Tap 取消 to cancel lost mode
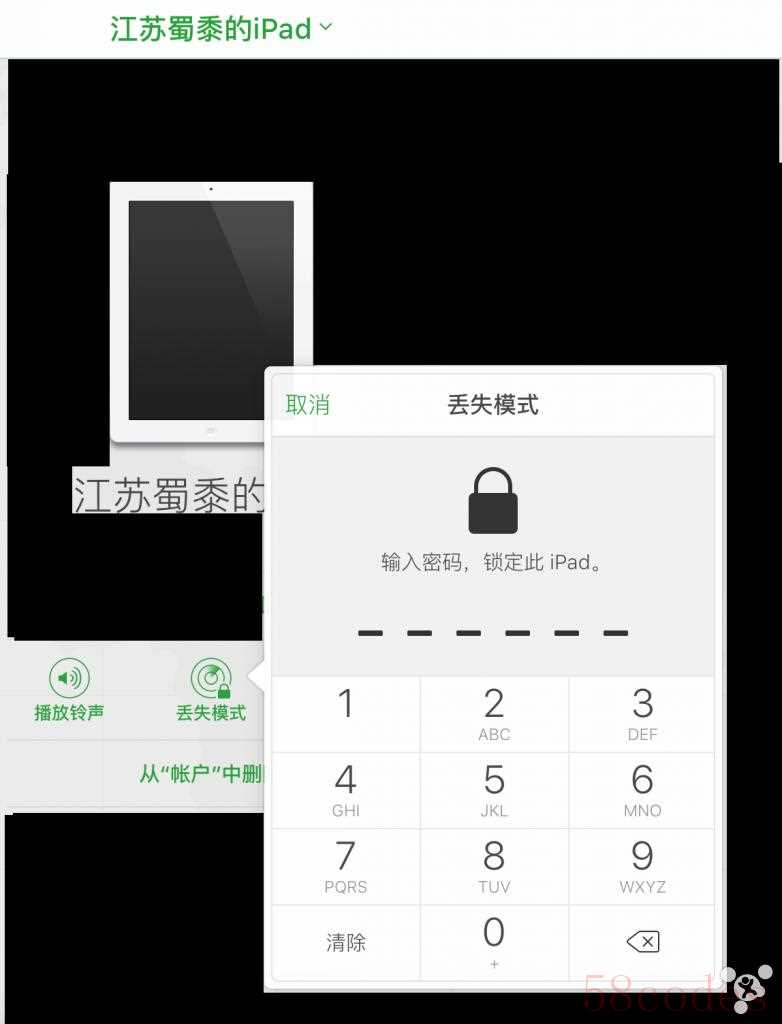The width and height of the screenshot is (782, 1024). point(307,405)
